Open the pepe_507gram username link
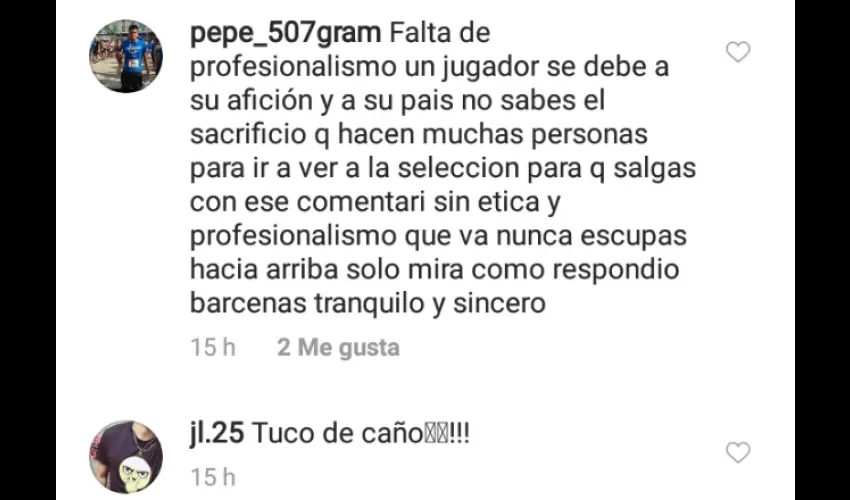This screenshot has width=850, height=500. pyautogui.click(x=285, y=32)
